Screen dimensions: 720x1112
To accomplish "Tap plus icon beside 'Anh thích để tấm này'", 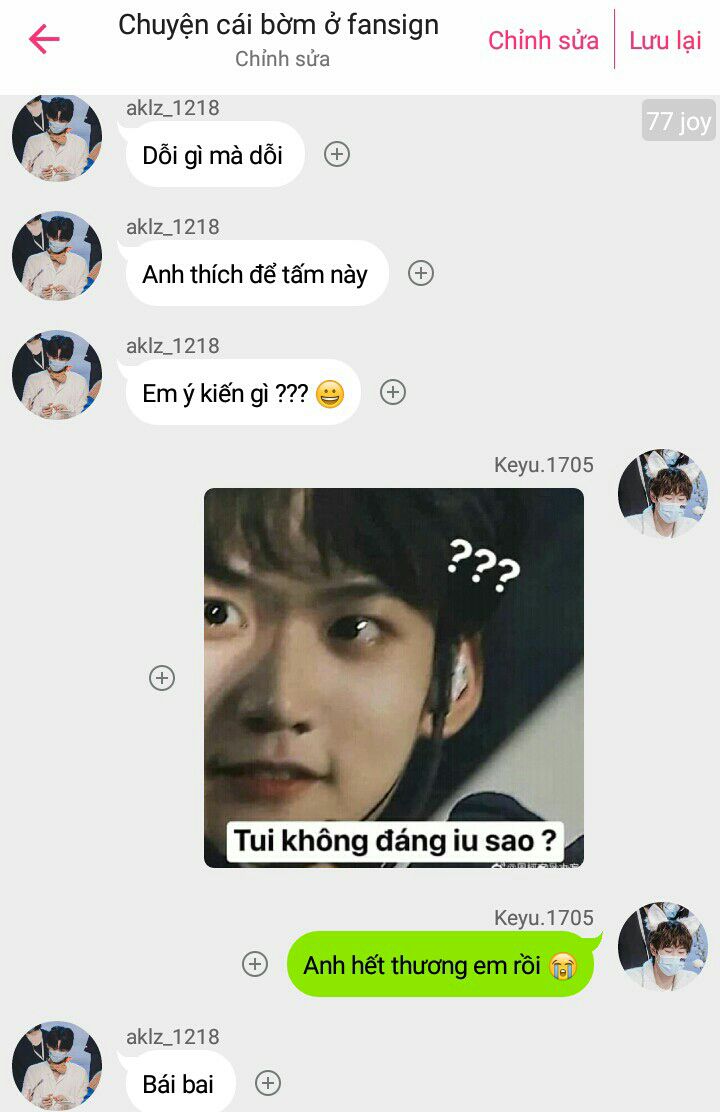I will (421, 273).
